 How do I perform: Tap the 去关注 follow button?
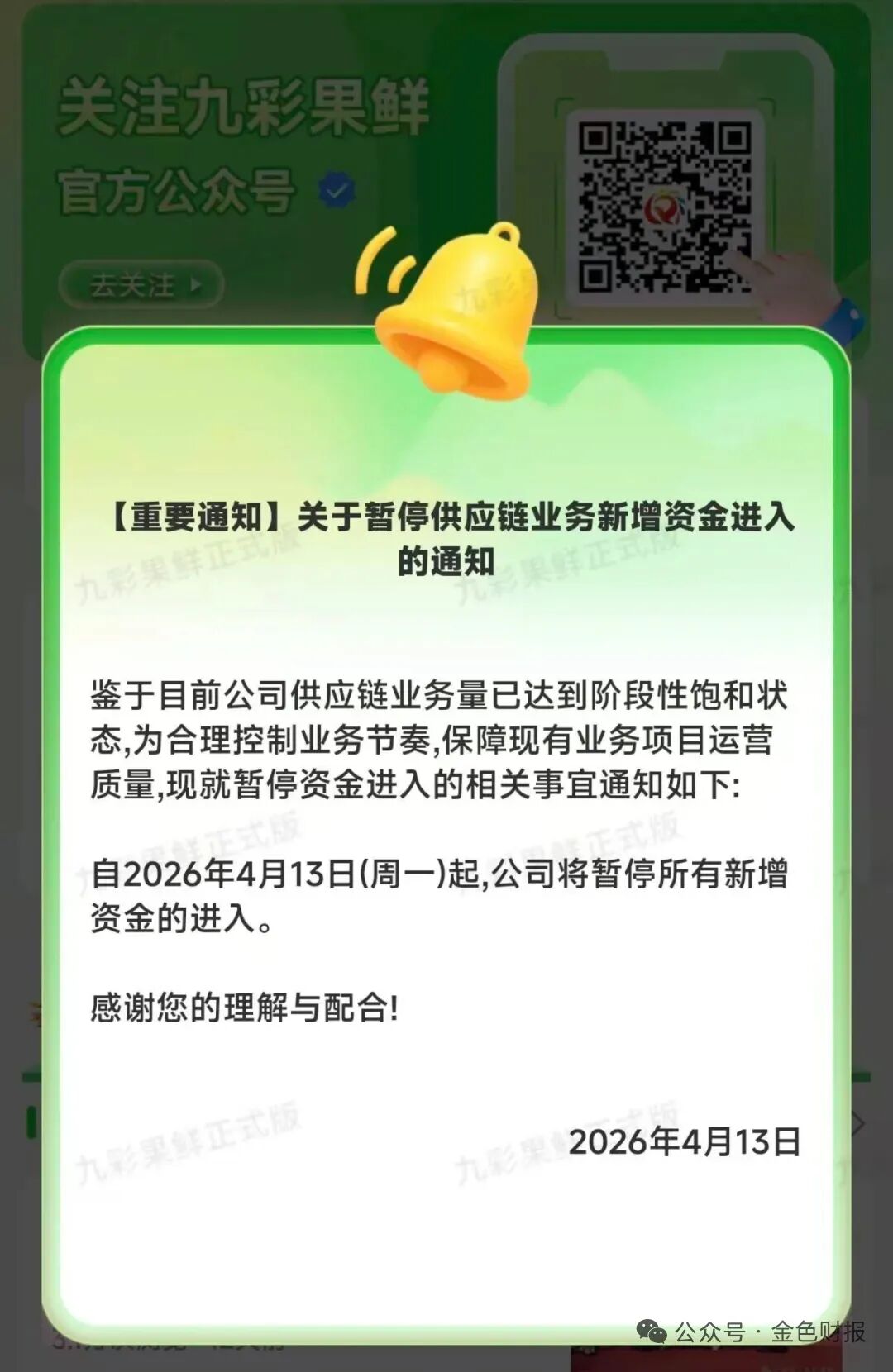(141, 285)
